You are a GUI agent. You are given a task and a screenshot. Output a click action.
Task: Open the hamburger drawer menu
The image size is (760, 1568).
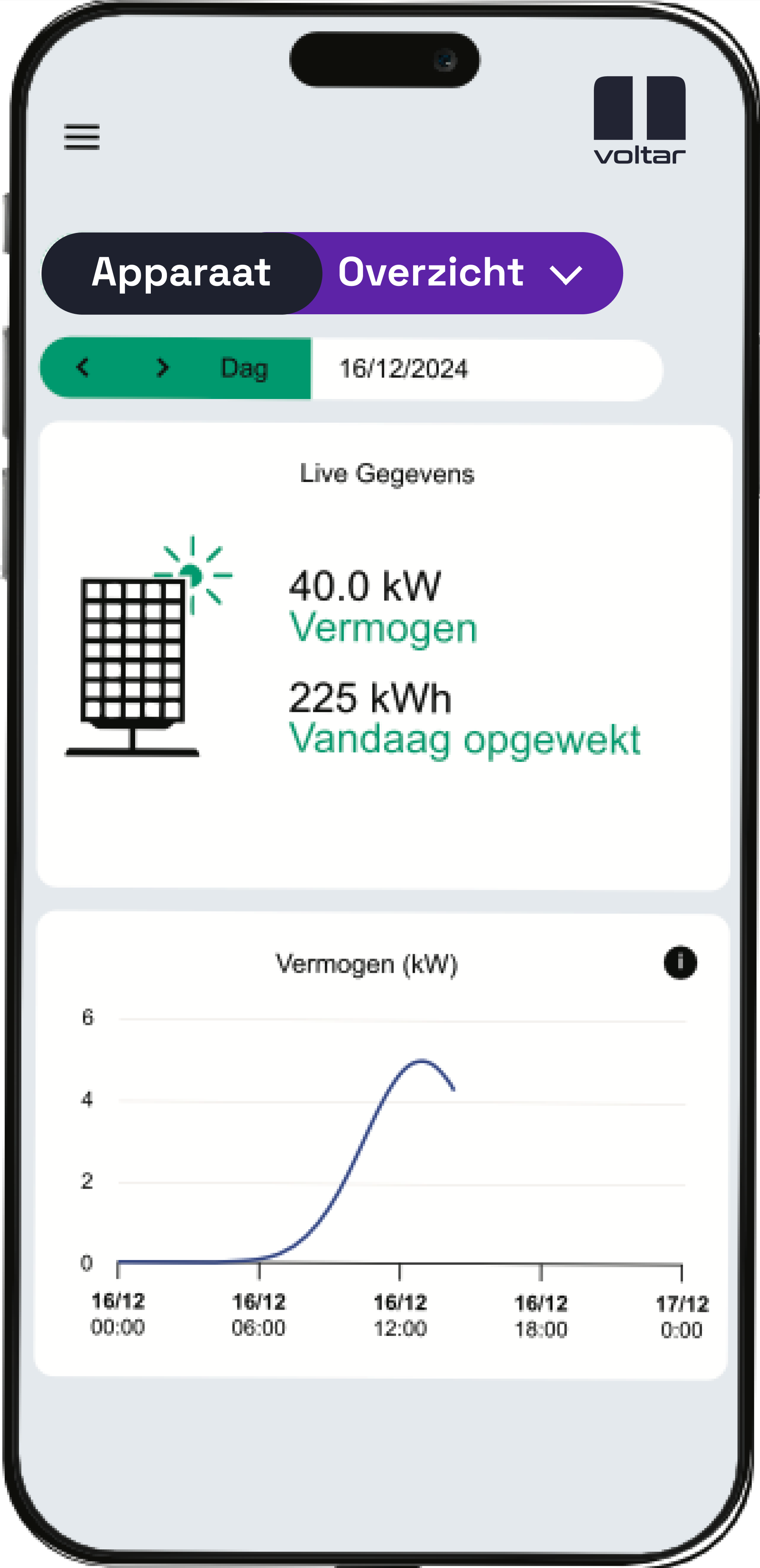[82, 137]
